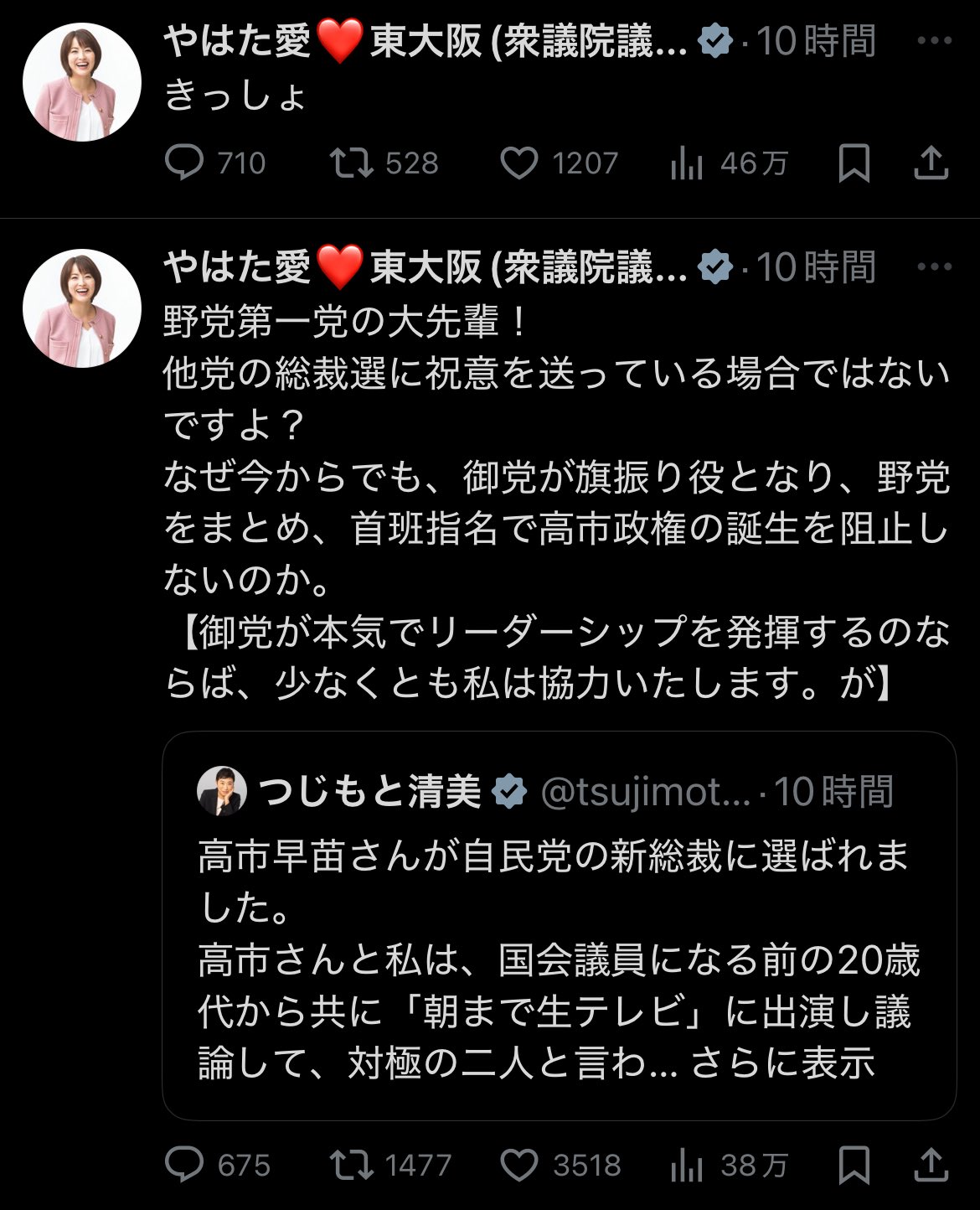Share the きっしょ post
Viewport: 980px width, 1210px height.
click(930, 163)
